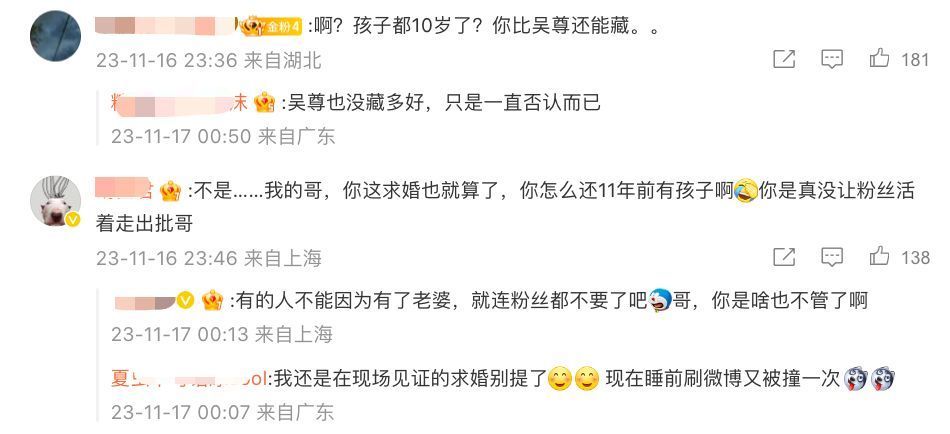The height and width of the screenshot is (434, 950).
Task: Reply to the comment from 湖北
Action: coord(832,59)
